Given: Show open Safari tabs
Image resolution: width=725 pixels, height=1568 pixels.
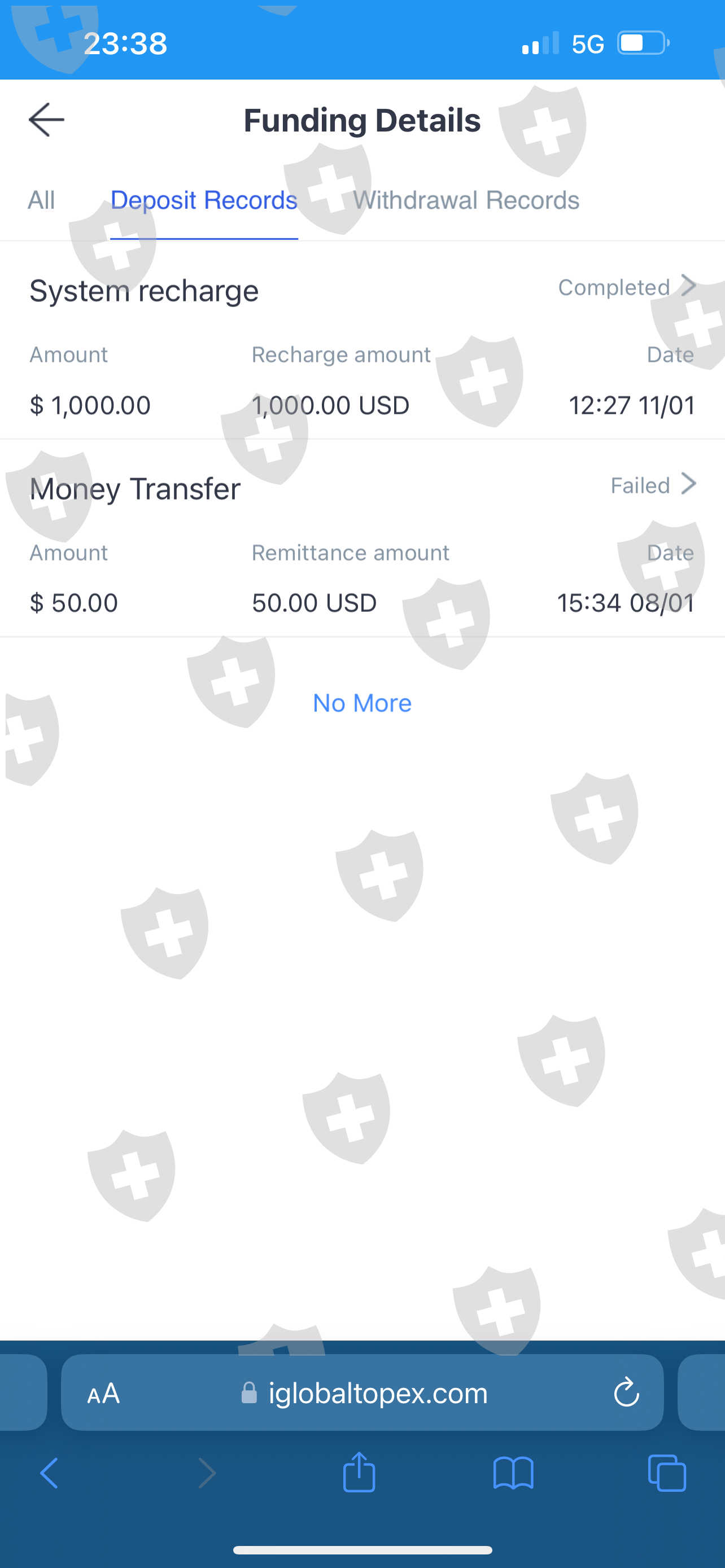Looking at the screenshot, I should 667,1473.
